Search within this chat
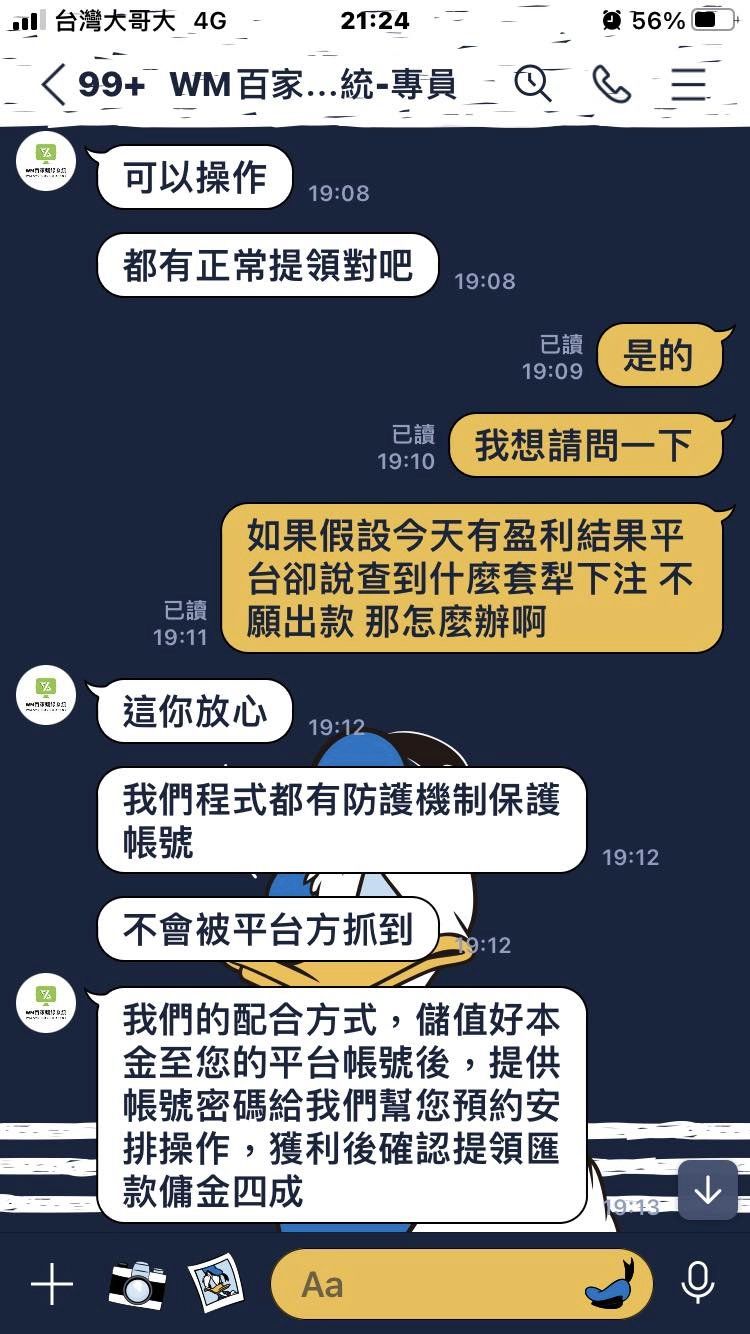750x1334 pixels. pyautogui.click(x=533, y=85)
